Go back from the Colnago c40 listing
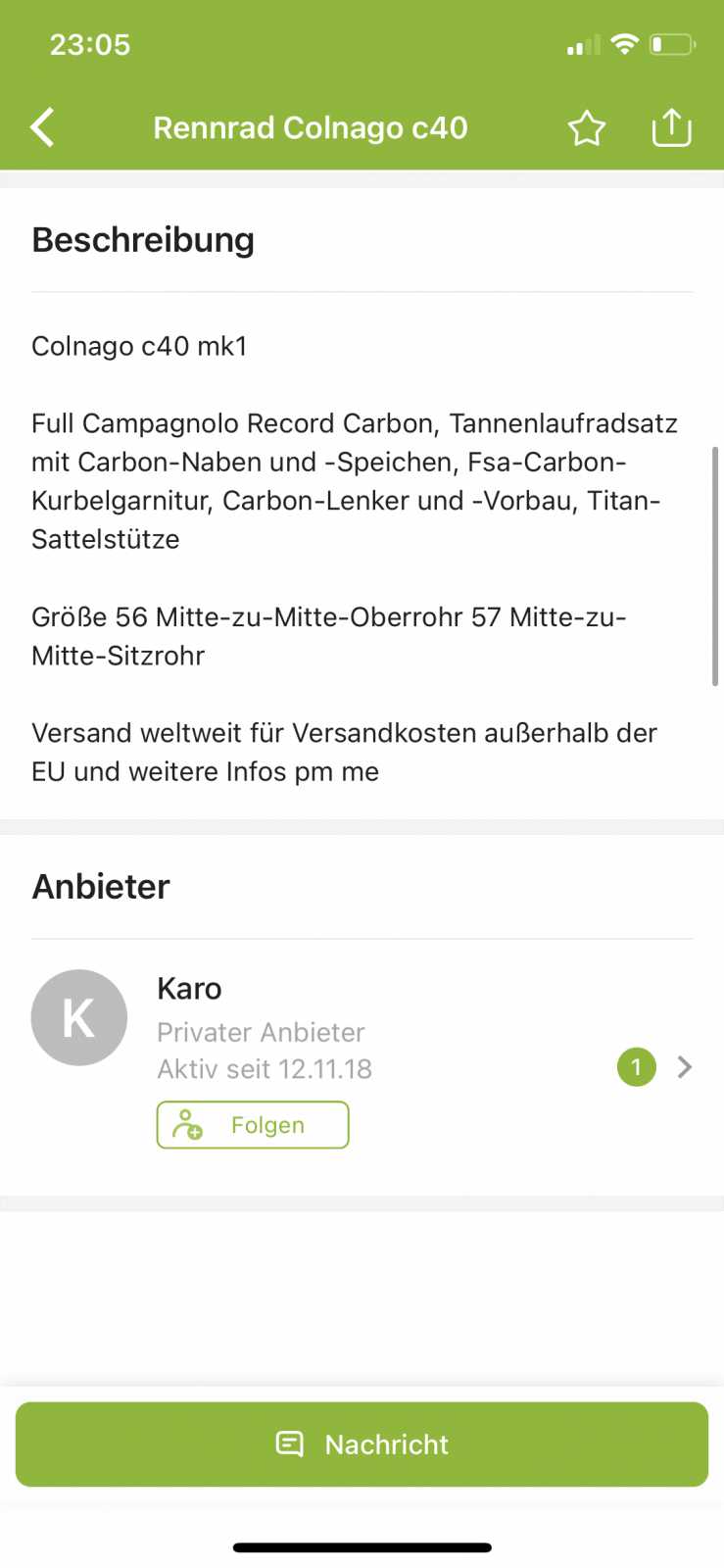Screen dimensions: 724x1568 click(42, 127)
